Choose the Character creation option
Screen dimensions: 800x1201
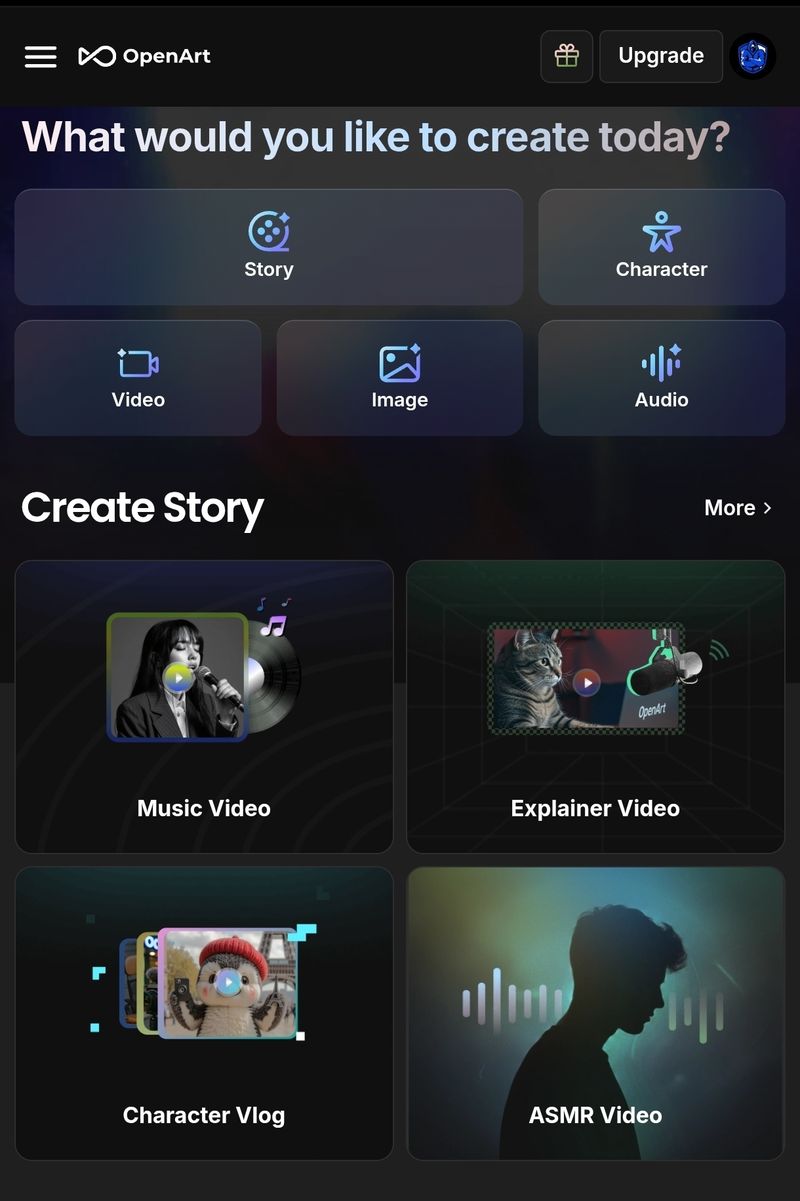(x=661, y=247)
